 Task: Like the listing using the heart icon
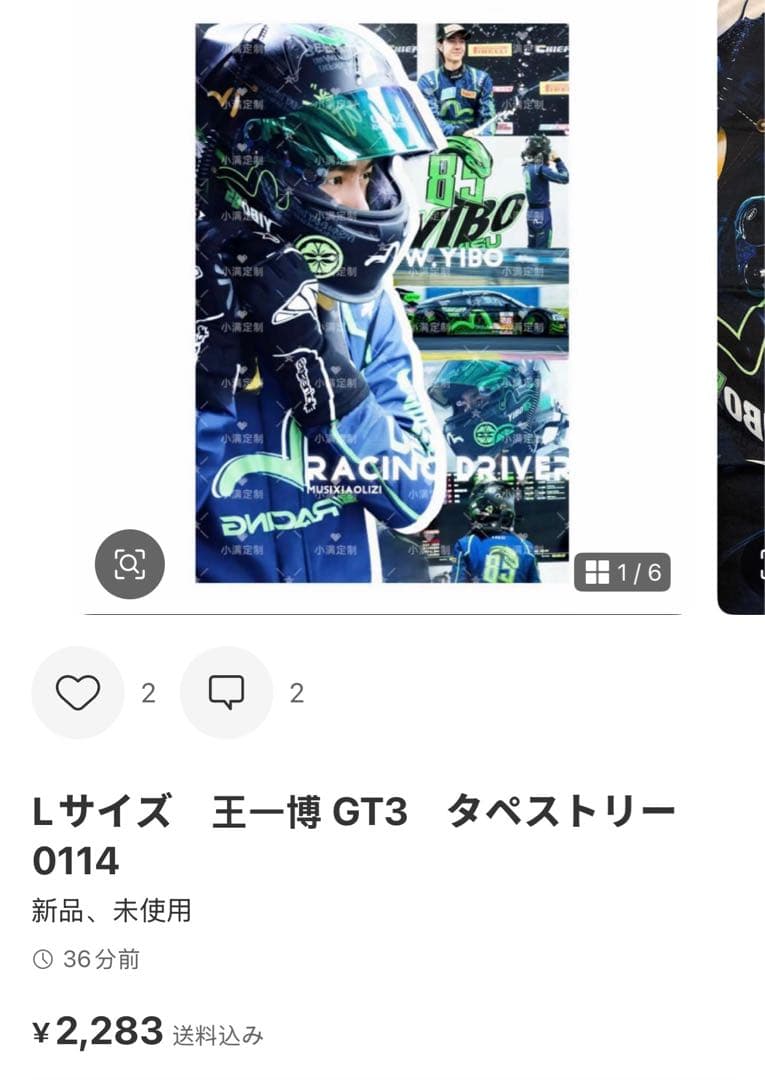click(78, 692)
